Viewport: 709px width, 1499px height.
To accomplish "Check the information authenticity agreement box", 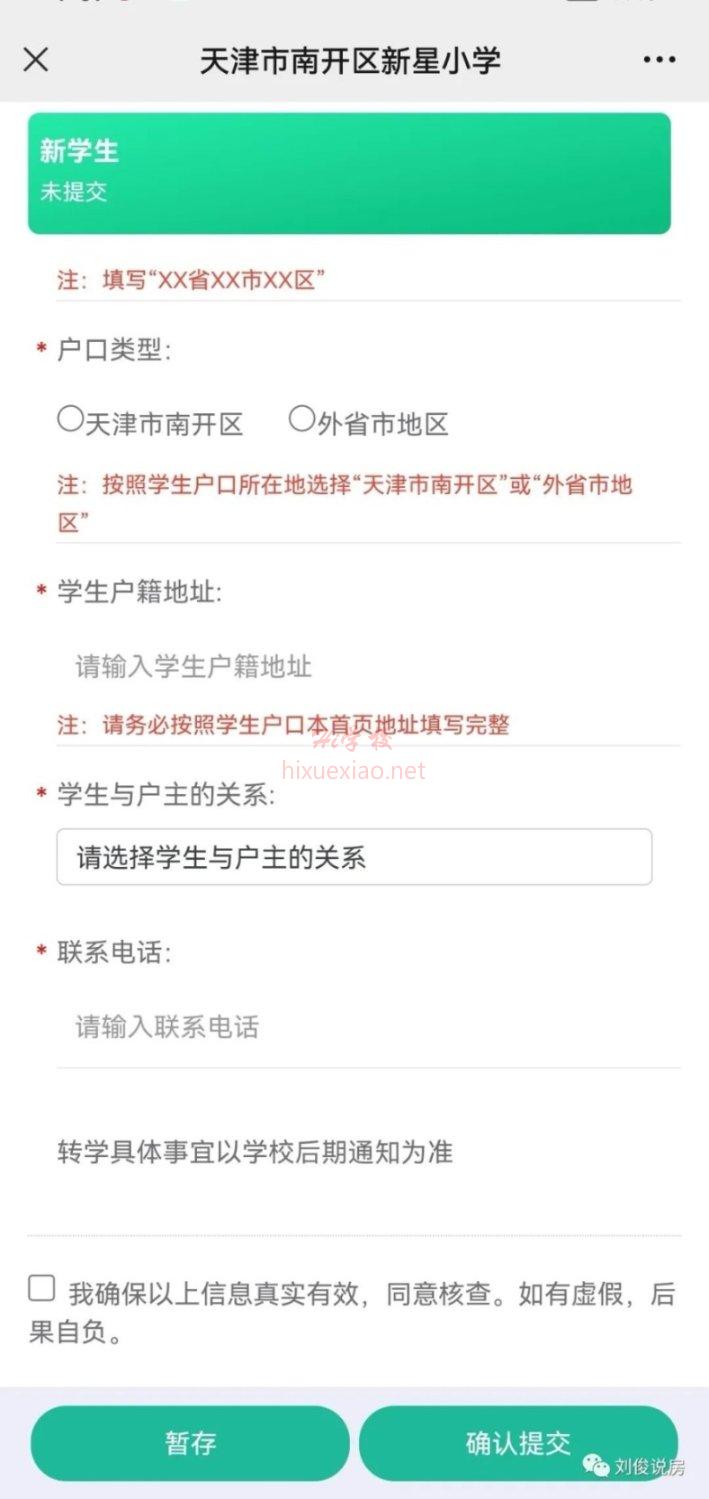I will point(41,1288).
